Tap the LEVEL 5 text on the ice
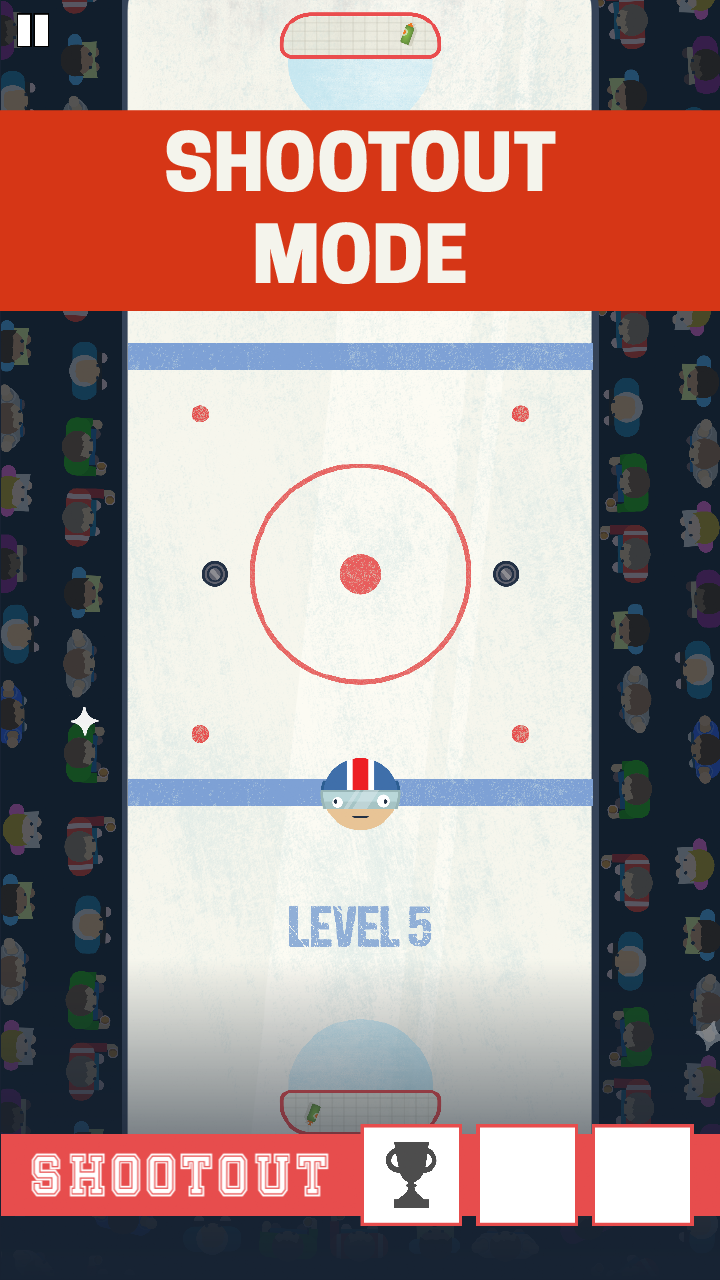 pyautogui.click(x=358, y=927)
